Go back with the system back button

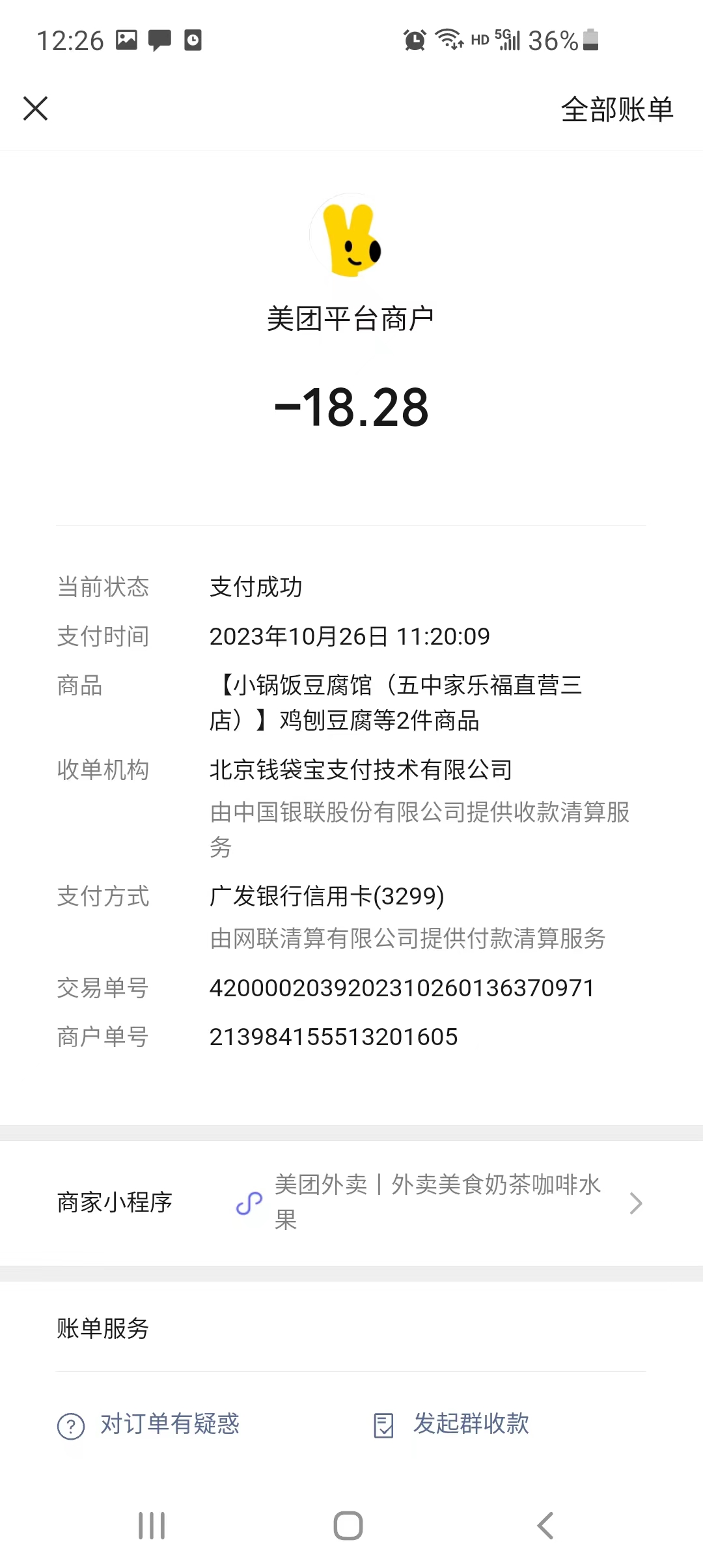pos(545,1525)
